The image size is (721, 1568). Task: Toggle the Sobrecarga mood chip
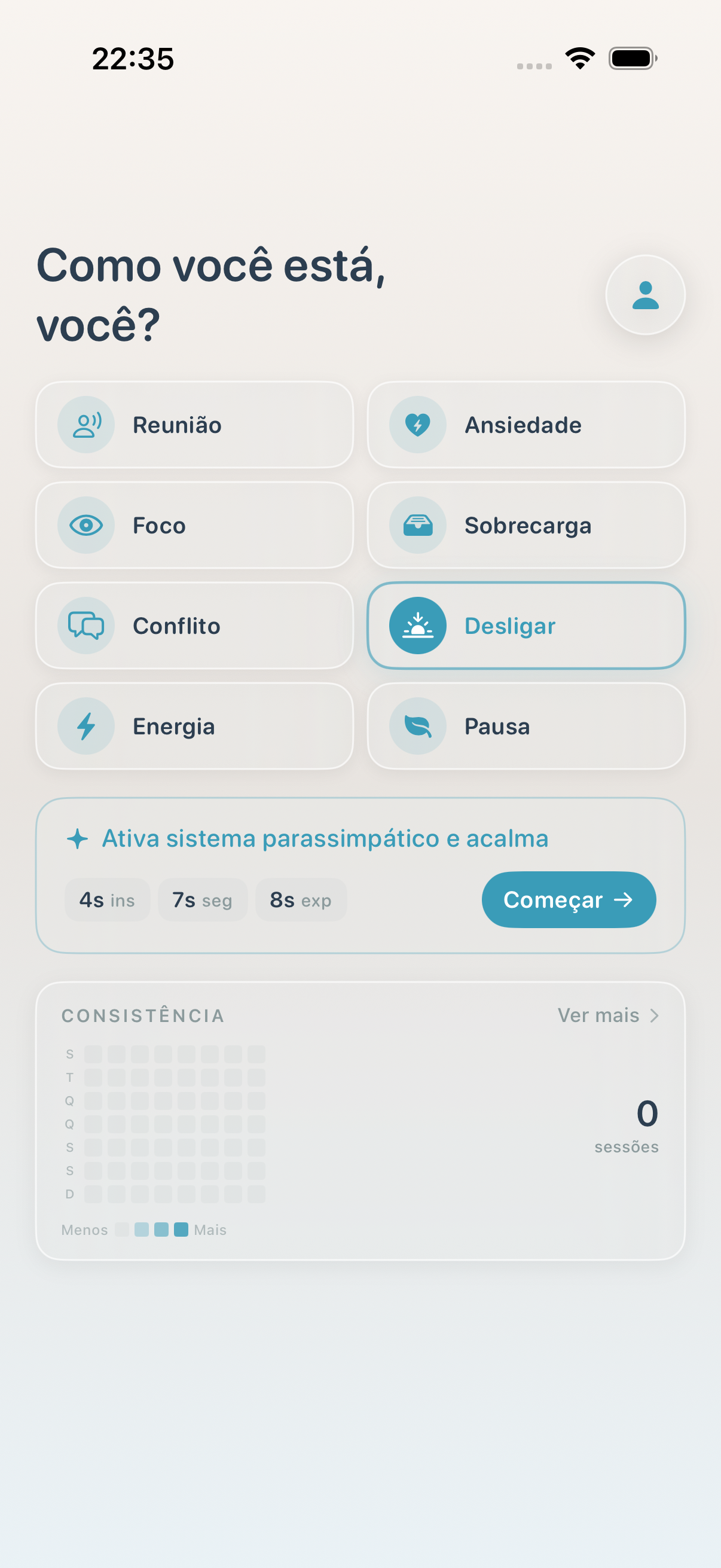[x=526, y=525]
